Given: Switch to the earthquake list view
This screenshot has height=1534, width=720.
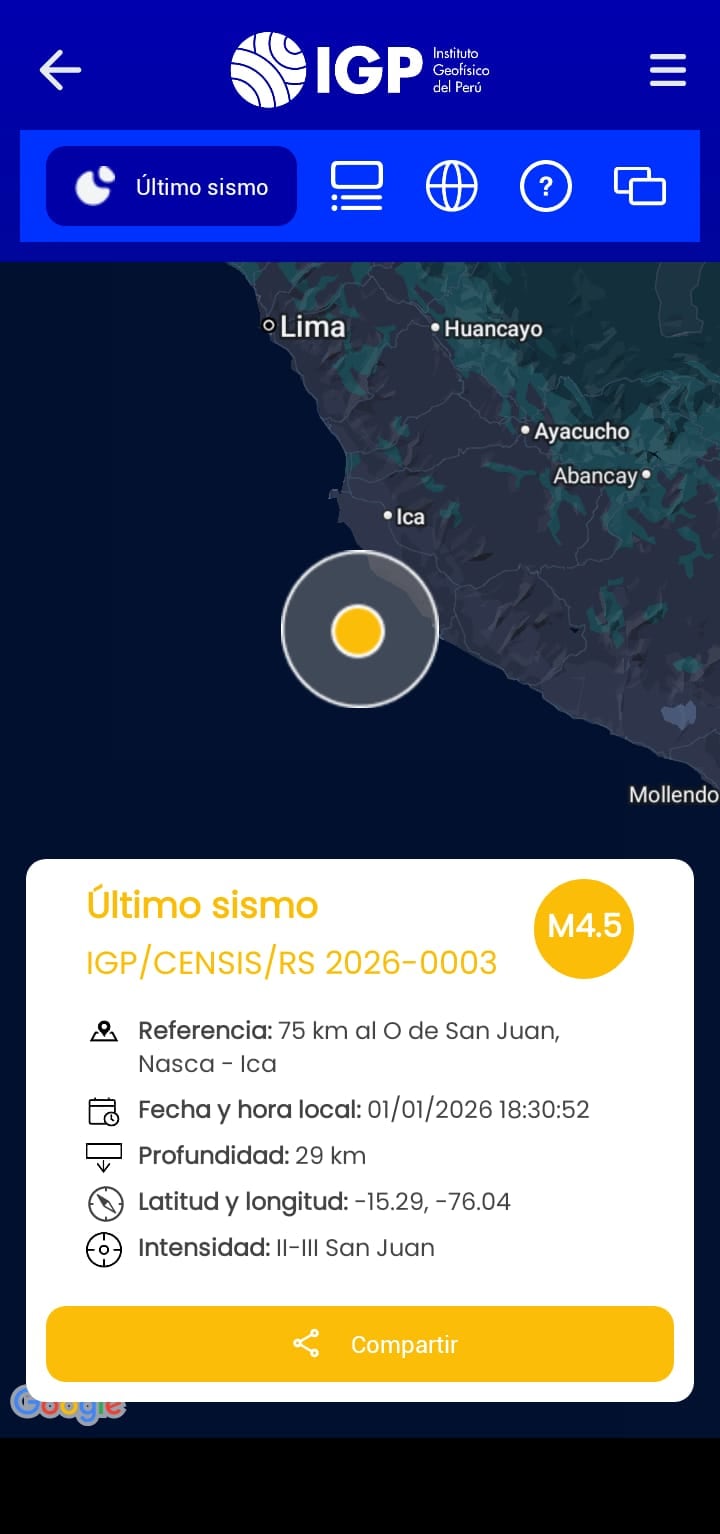Looking at the screenshot, I should [357, 187].
